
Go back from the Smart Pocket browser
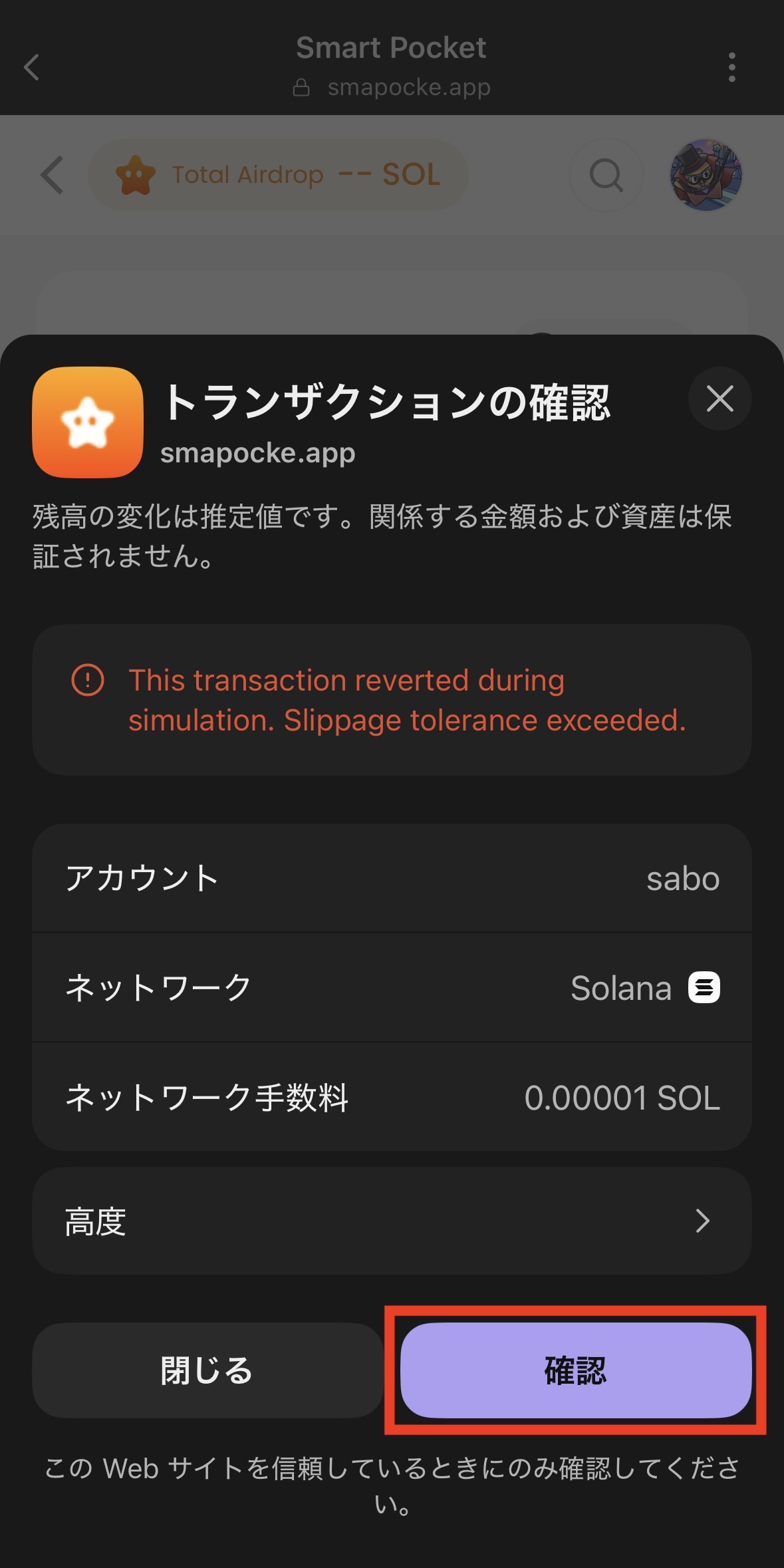(32, 67)
